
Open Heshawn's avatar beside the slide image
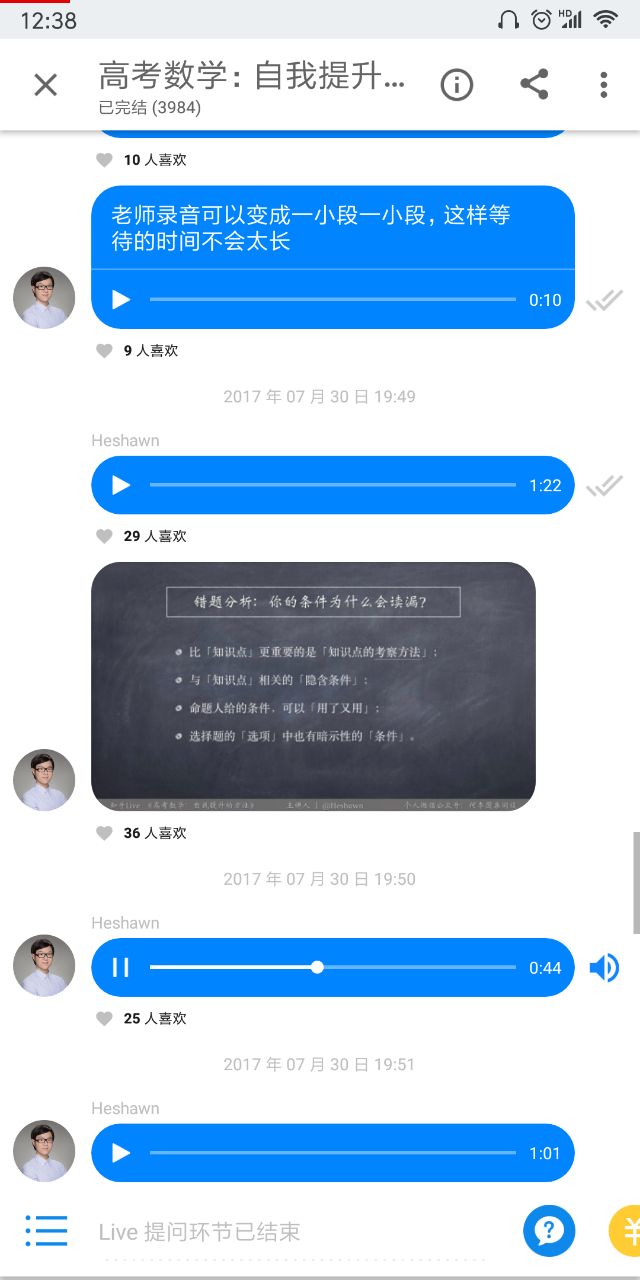pos(44,779)
